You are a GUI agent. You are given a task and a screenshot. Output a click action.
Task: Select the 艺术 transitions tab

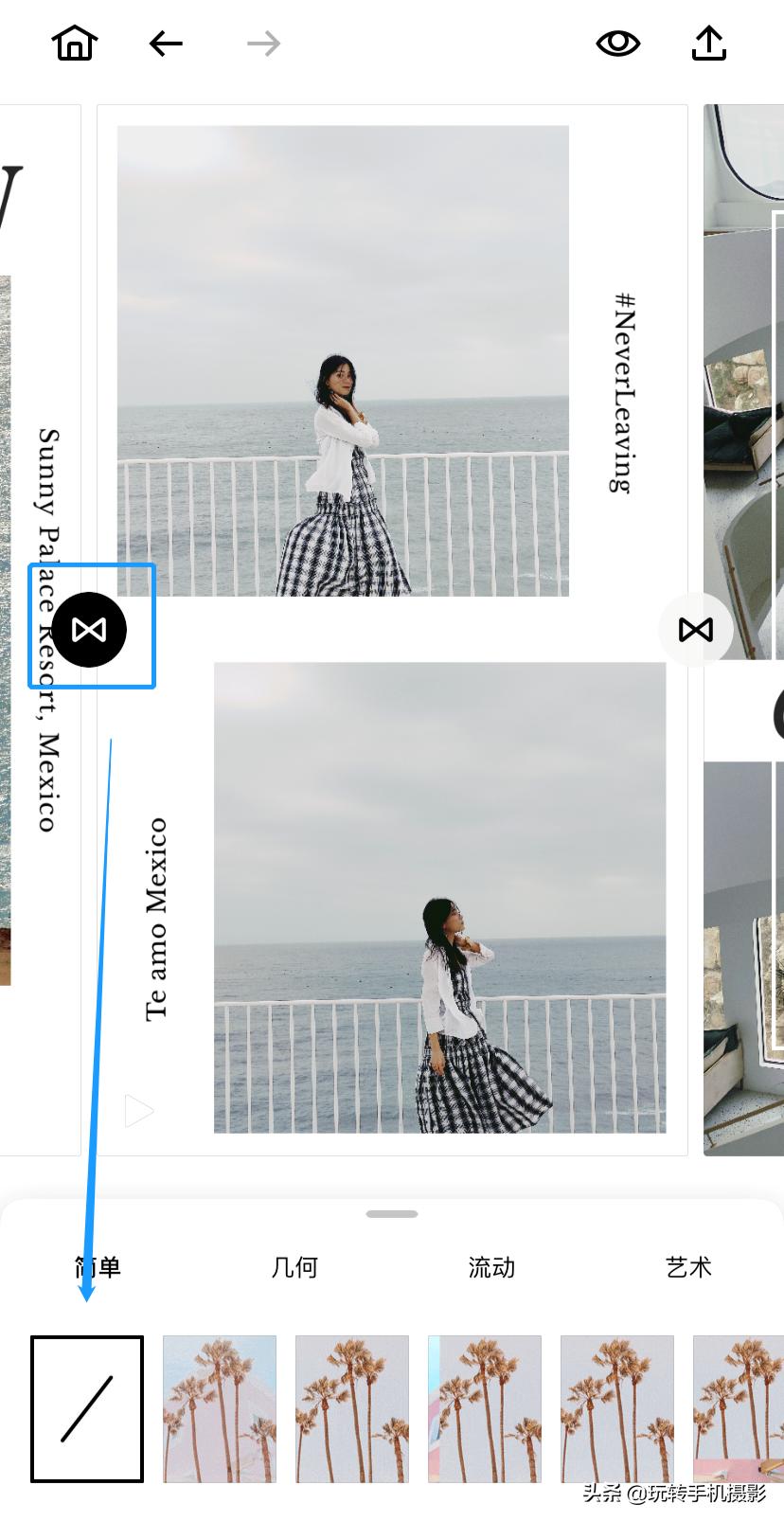688,1267
